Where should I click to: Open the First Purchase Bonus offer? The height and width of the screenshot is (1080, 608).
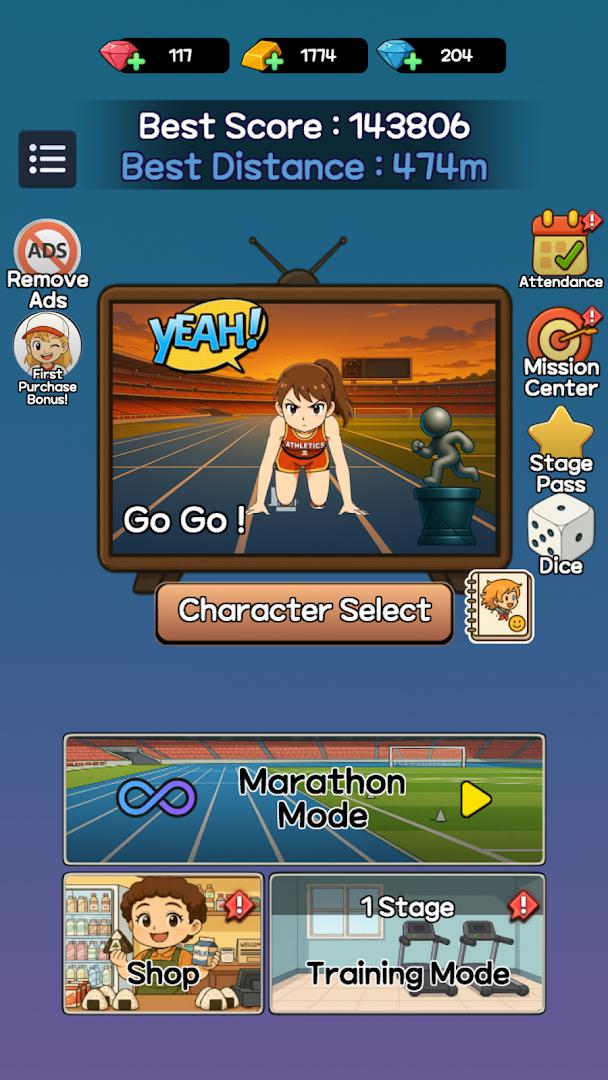(x=47, y=358)
